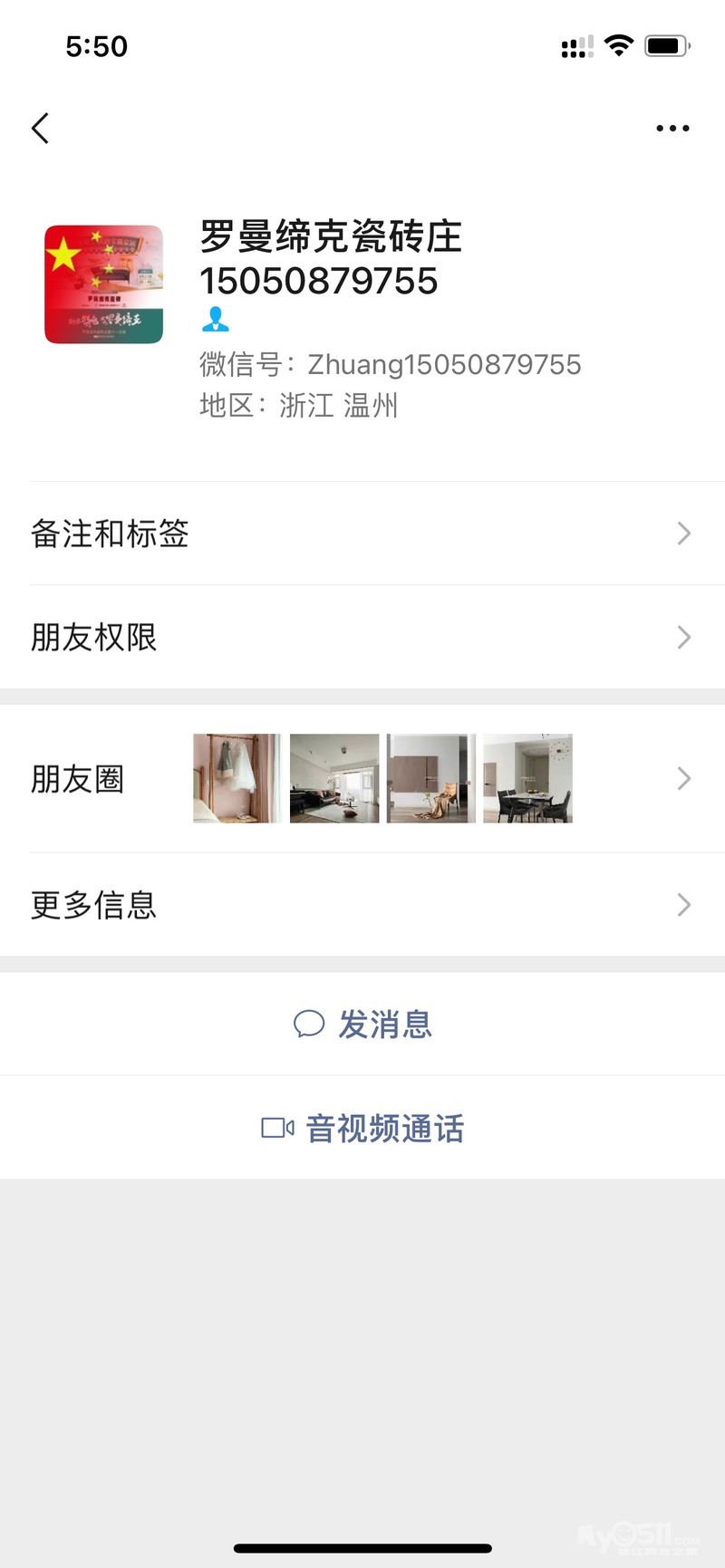
Task: Start a call with 音视频通话
Action: [364, 1129]
